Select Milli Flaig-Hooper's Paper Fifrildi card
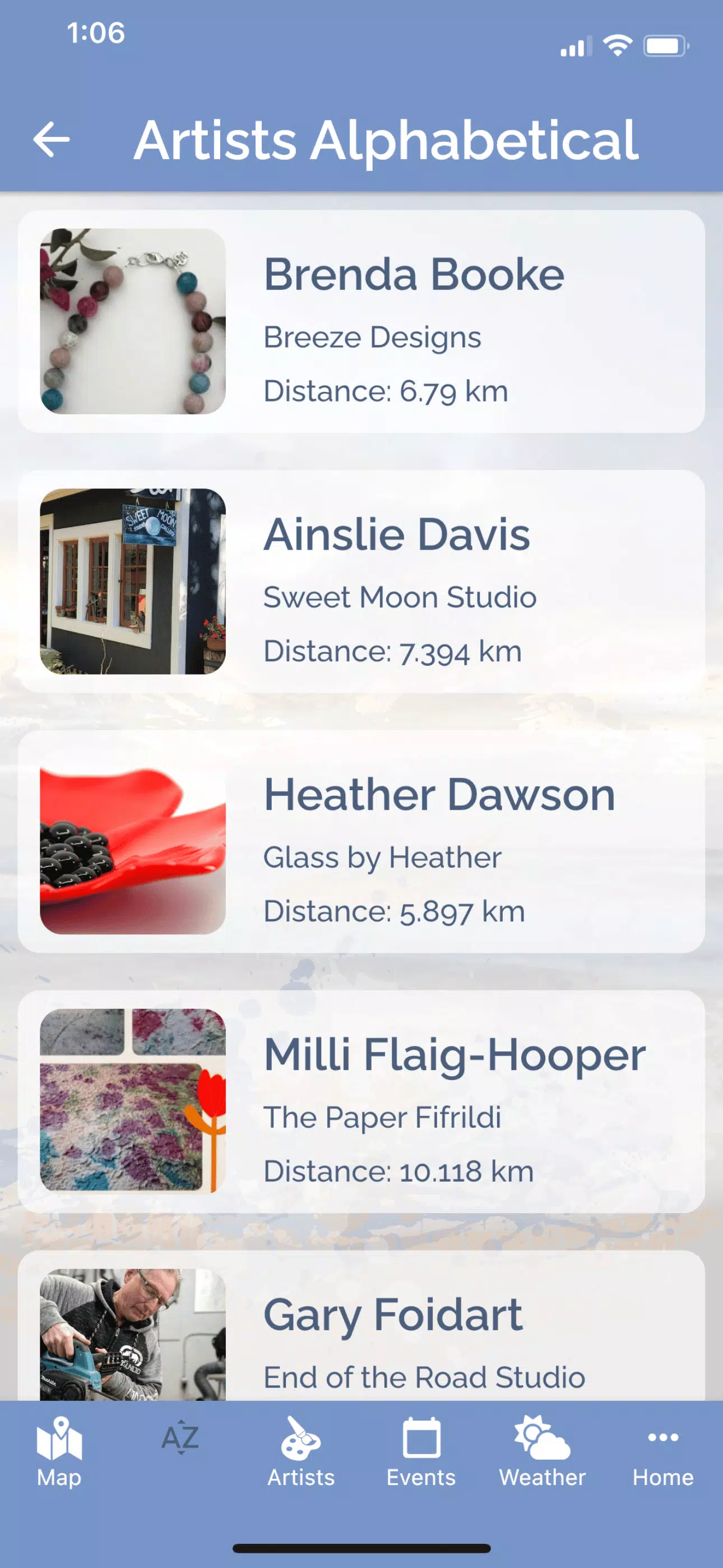Viewport: 723px width, 1568px height. 361,1101
